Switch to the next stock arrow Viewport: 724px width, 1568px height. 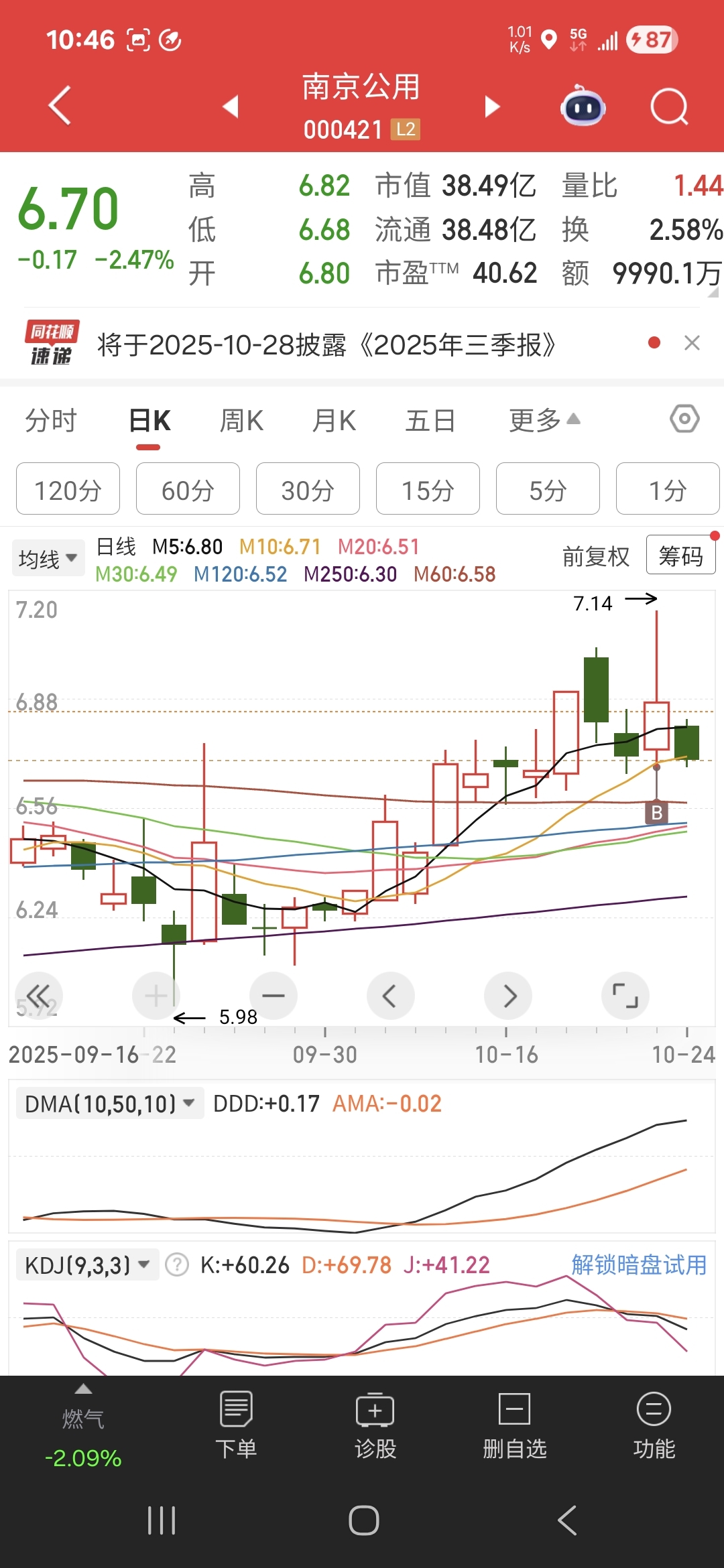(493, 106)
